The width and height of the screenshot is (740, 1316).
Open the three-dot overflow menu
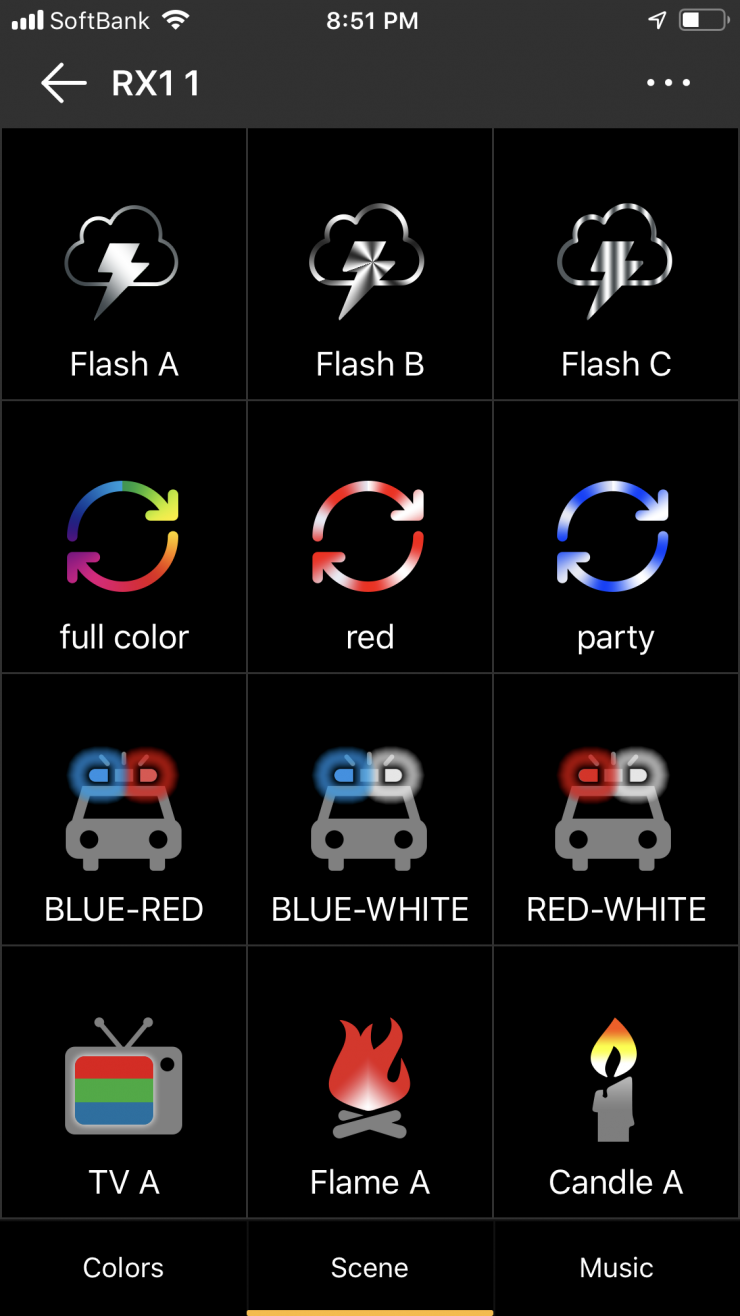[668, 83]
